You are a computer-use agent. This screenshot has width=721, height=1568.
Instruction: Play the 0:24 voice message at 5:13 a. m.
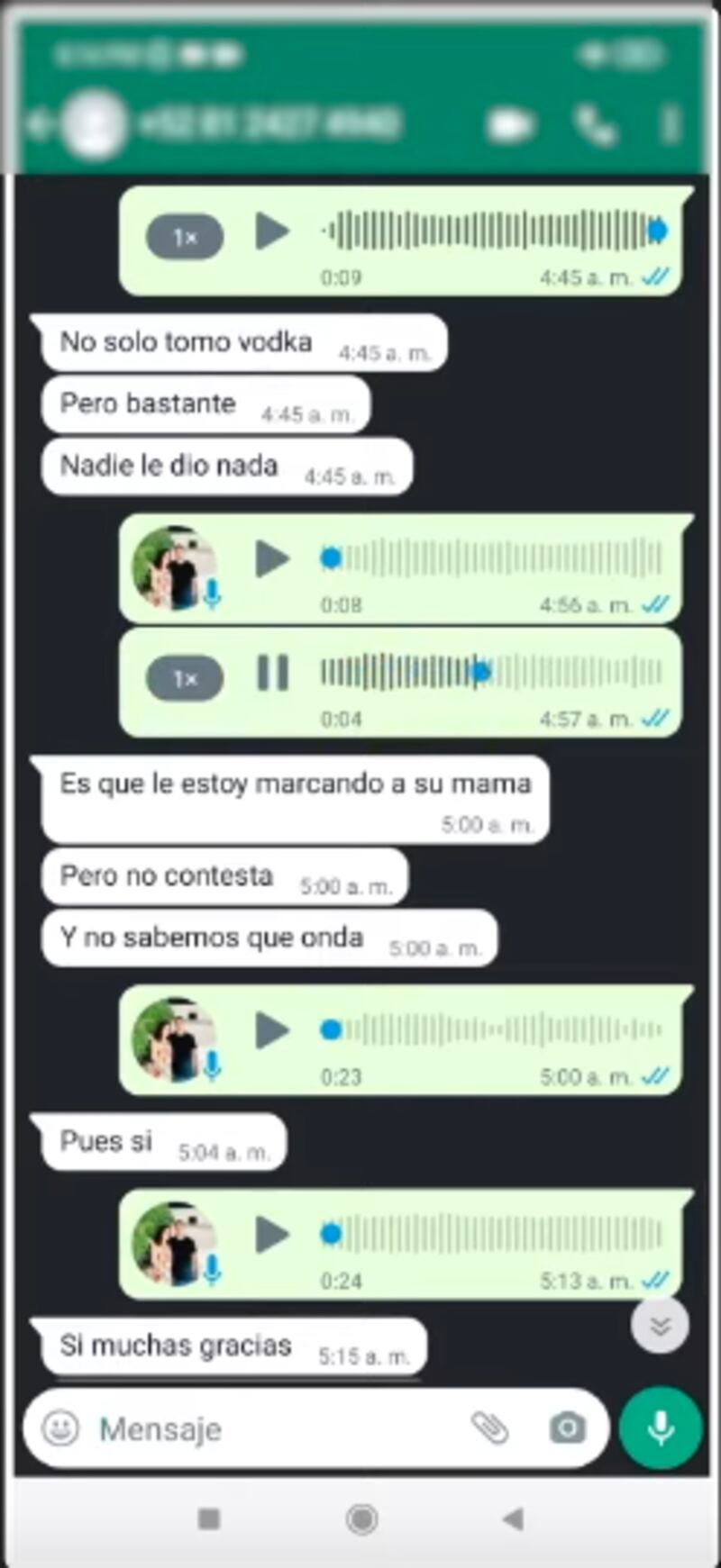pyautogui.click(x=271, y=1235)
